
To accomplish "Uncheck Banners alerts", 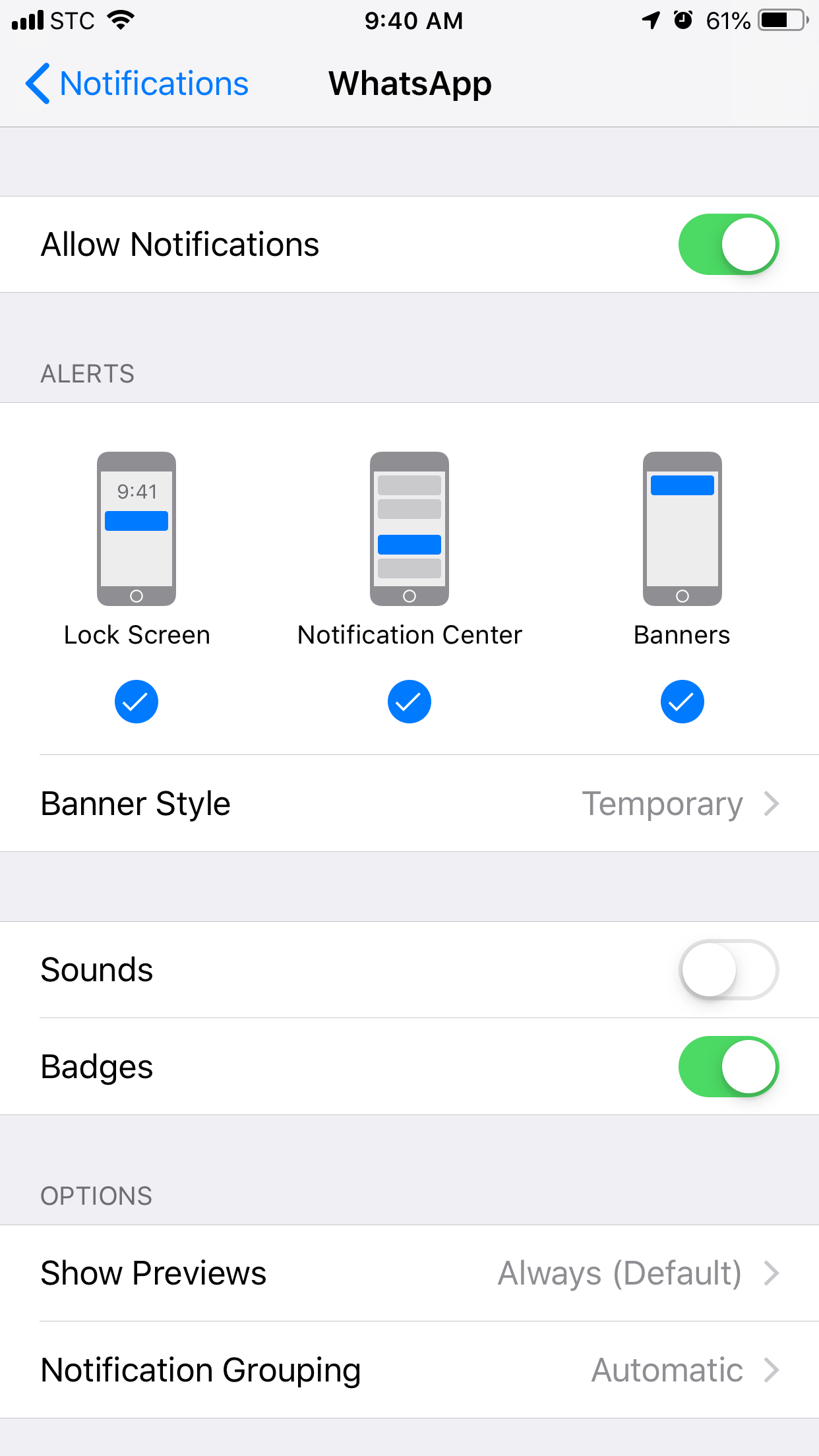I will [682, 702].
